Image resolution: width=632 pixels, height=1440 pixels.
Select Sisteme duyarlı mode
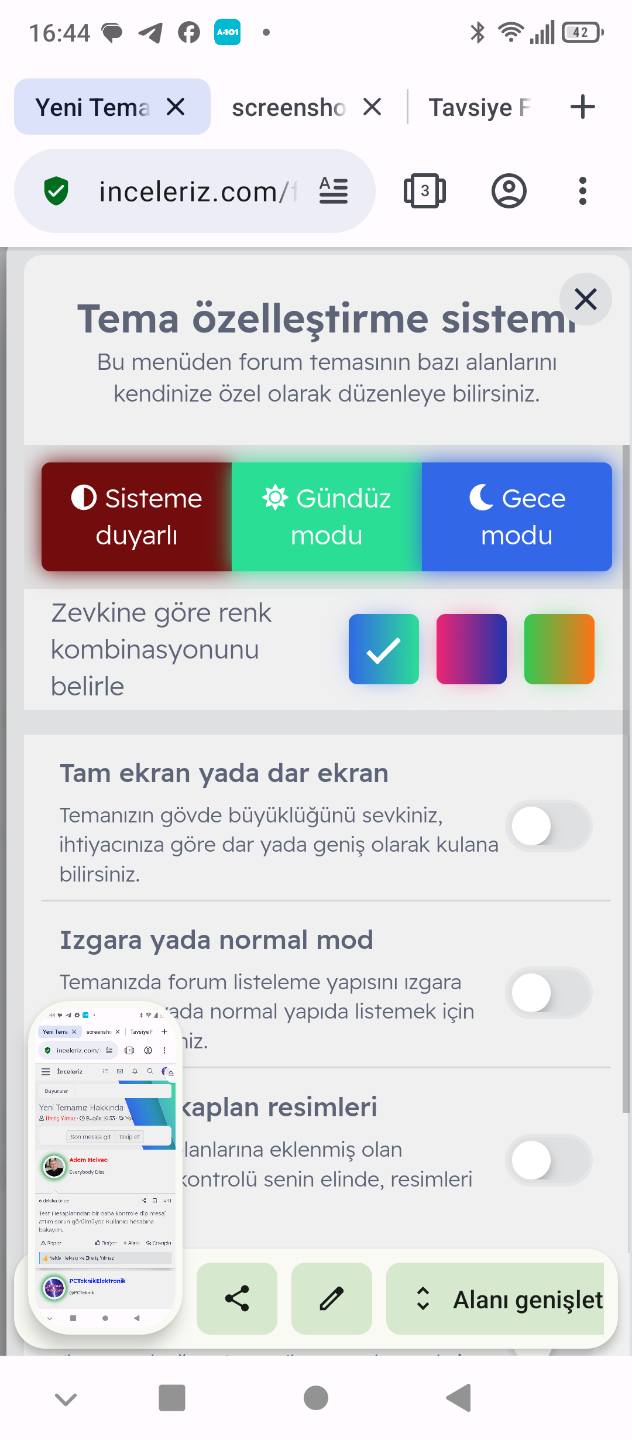coord(137,517)
